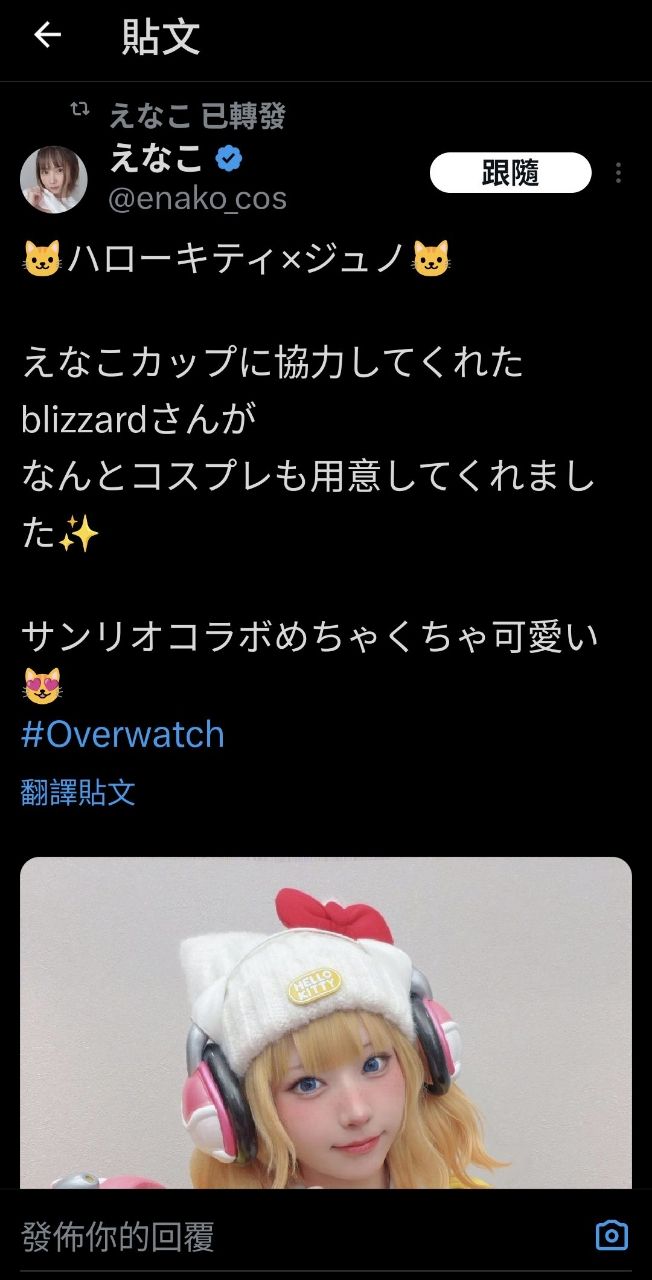Open the #Overwatch hashtag link
Viewport: 652px width, 1280px height.
[122, 734]
